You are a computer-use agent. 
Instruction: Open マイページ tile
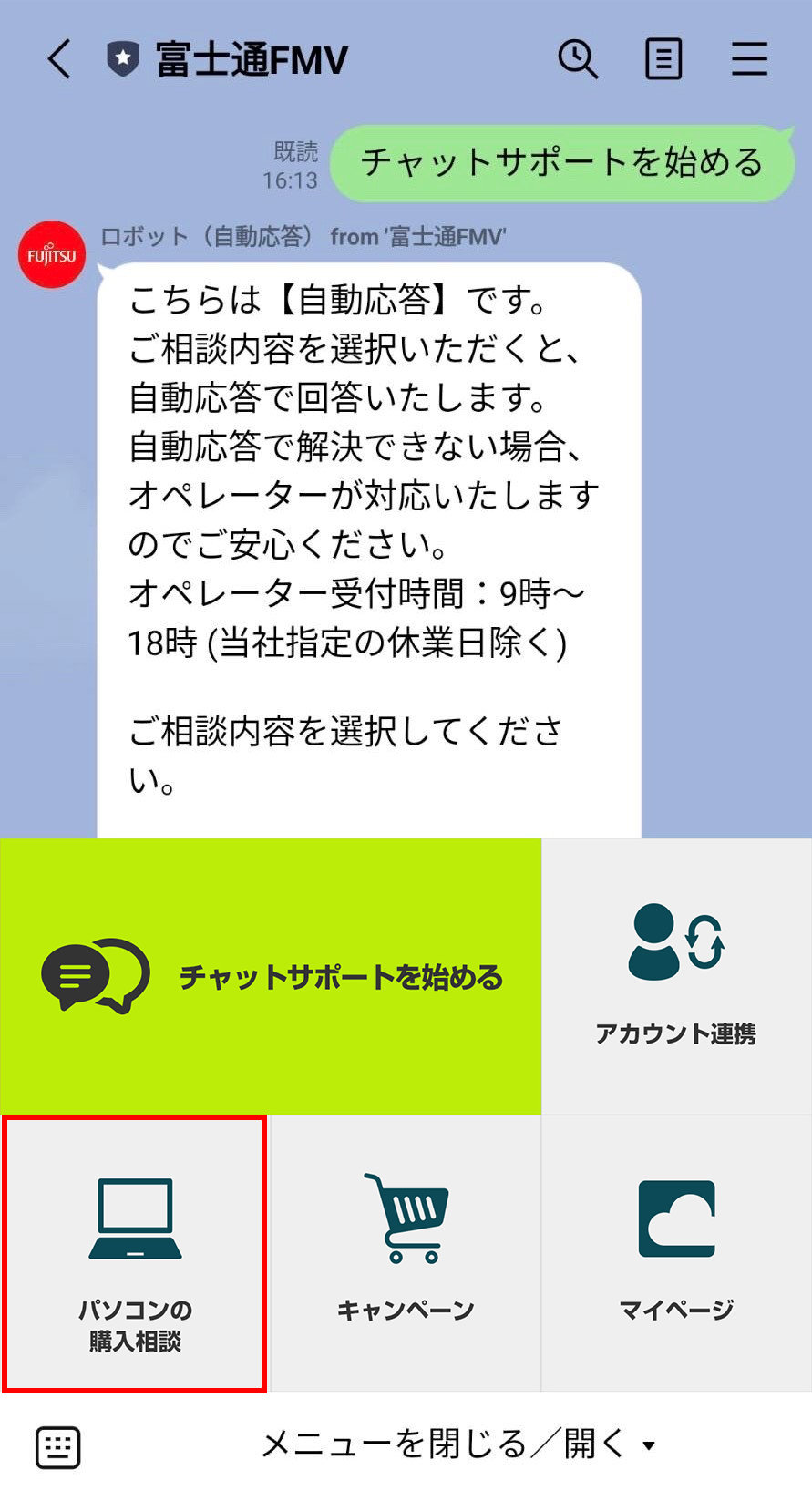pos(676,1254)
